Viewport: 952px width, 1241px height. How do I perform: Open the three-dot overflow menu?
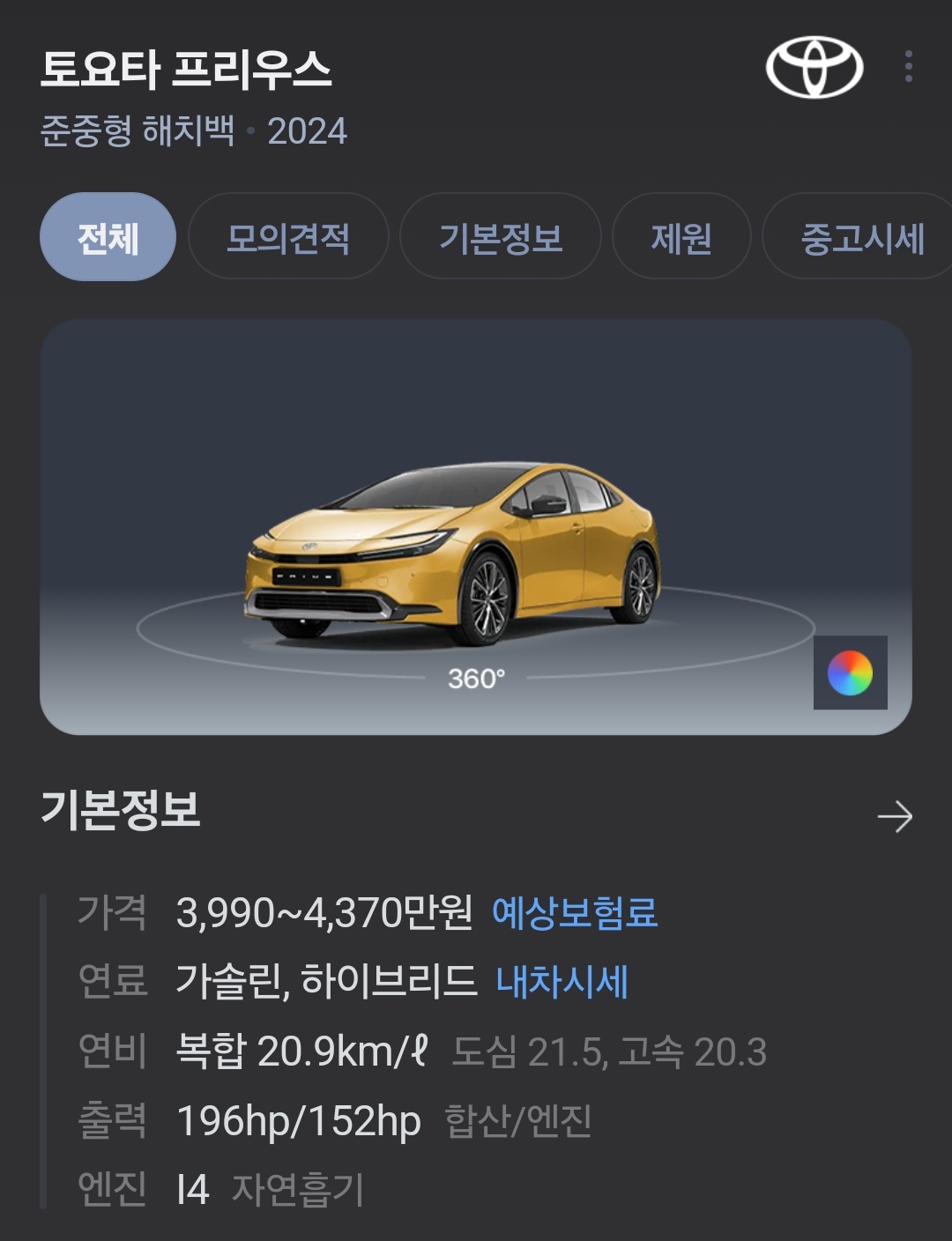pos(908,67)
